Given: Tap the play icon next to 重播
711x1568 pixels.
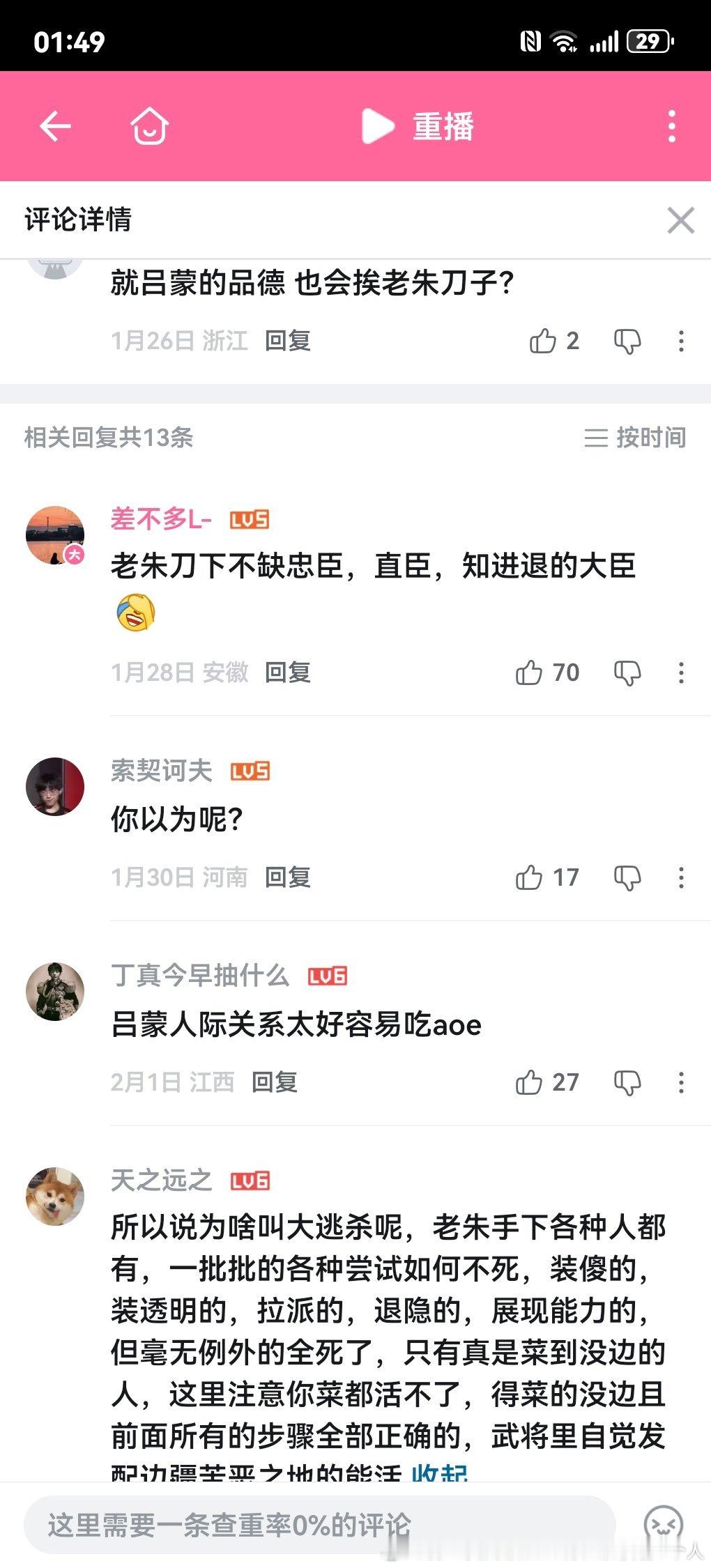Looking at the screenshot, I should (376, 127).
